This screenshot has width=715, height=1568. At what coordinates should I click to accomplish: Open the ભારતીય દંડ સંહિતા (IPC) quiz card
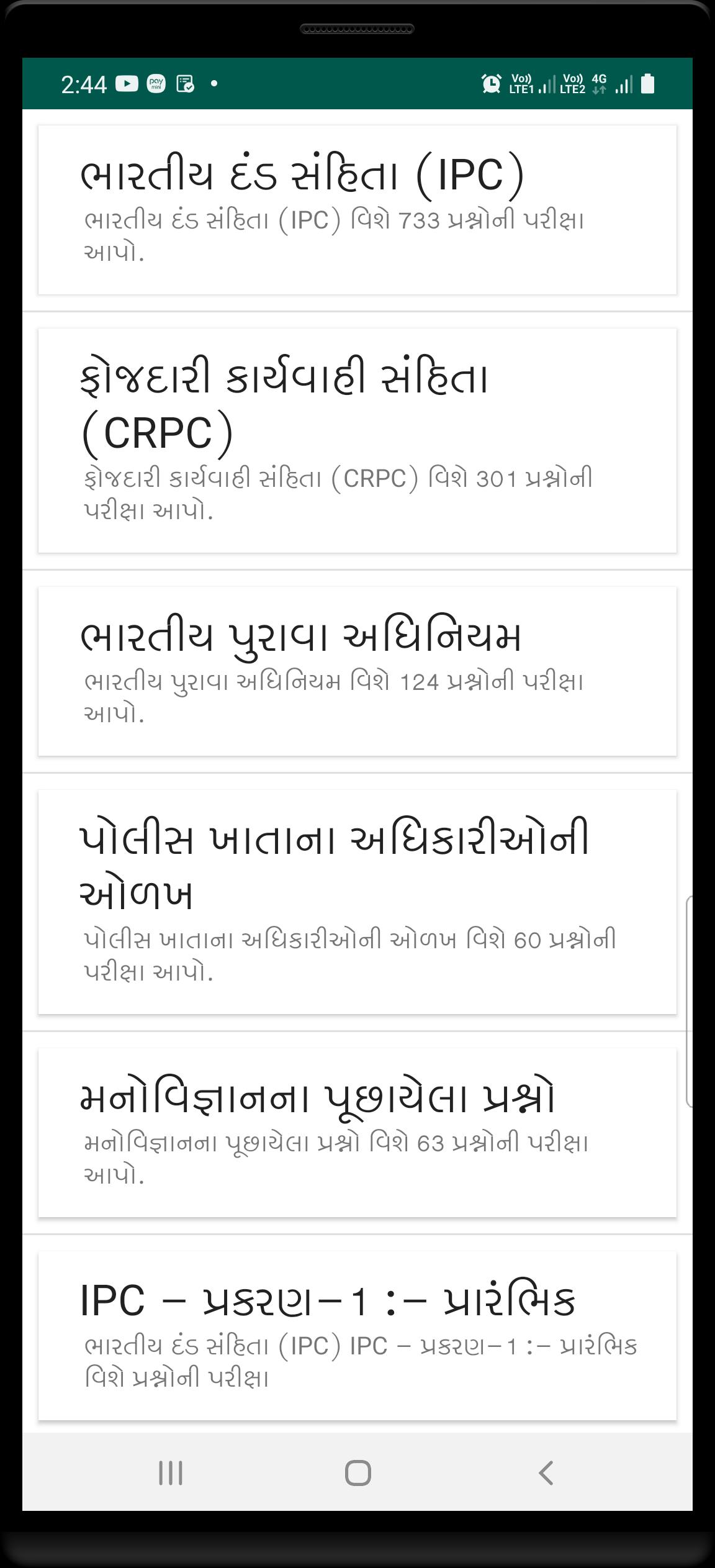pos(357,210)
